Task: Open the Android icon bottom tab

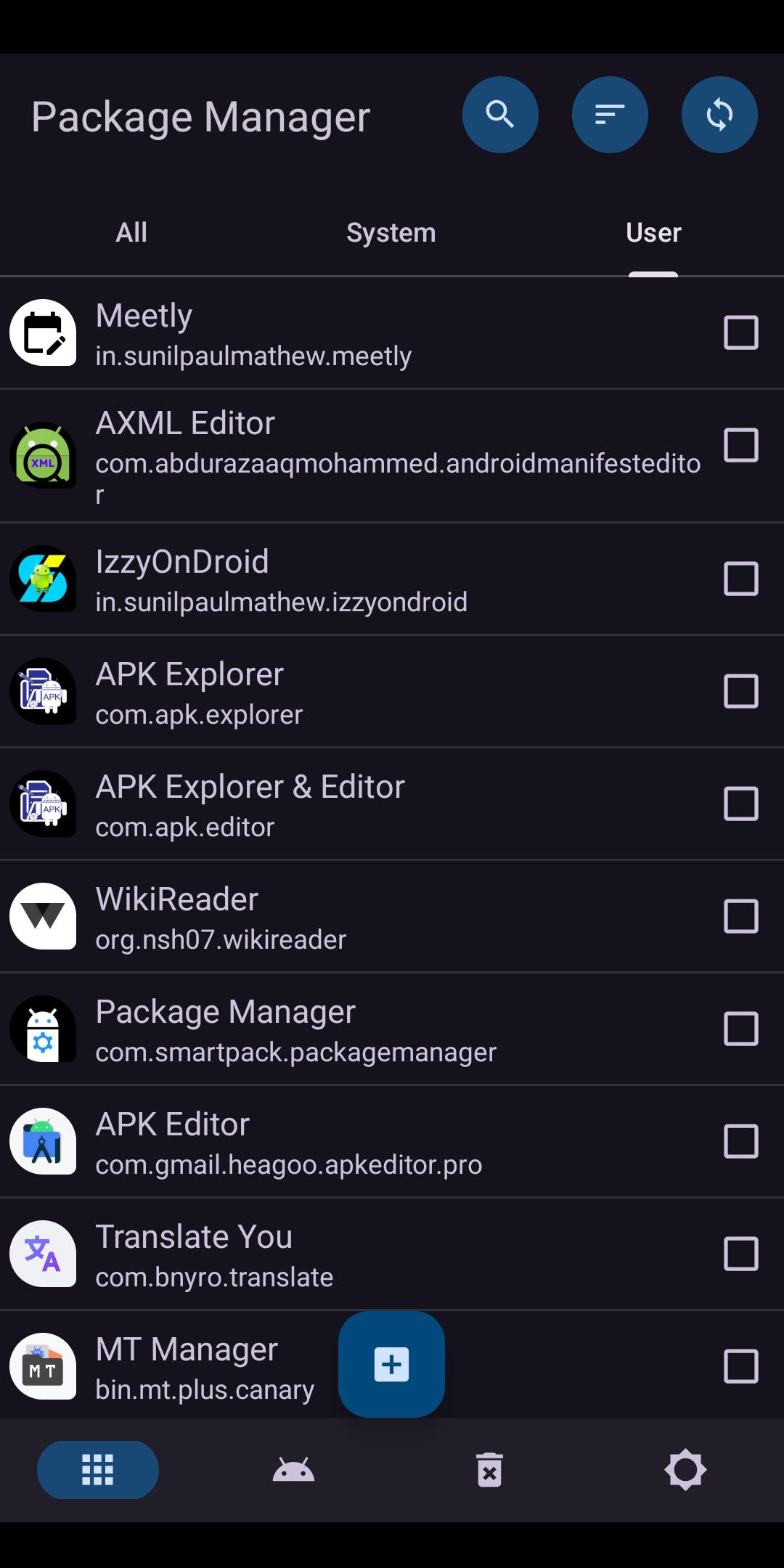Action: point(293,1470)
